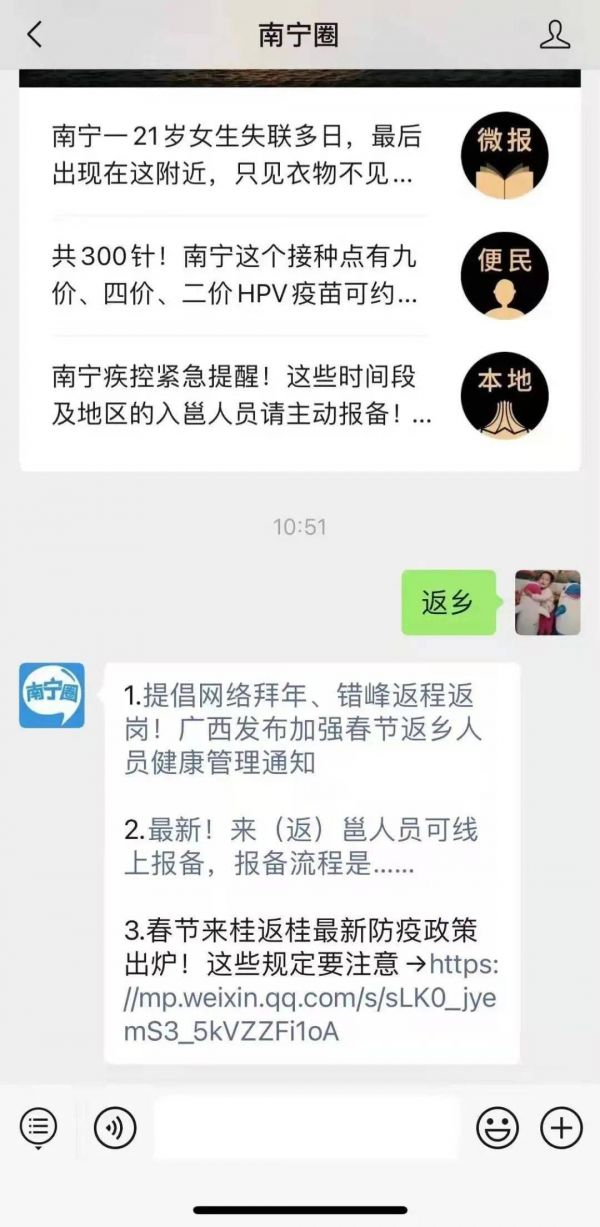
Task: Open article about 九价、四价、二价 HPV疫苗
Action: (240, 275)
